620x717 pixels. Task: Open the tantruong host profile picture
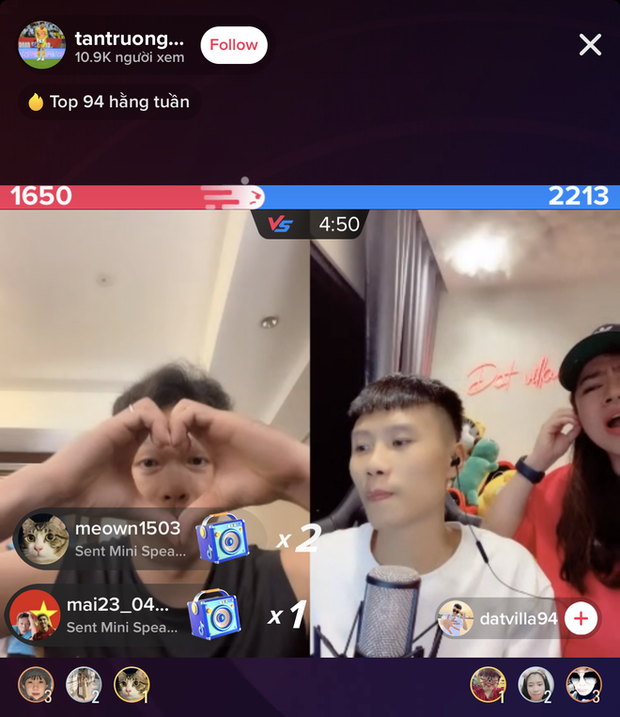[42, 45]
